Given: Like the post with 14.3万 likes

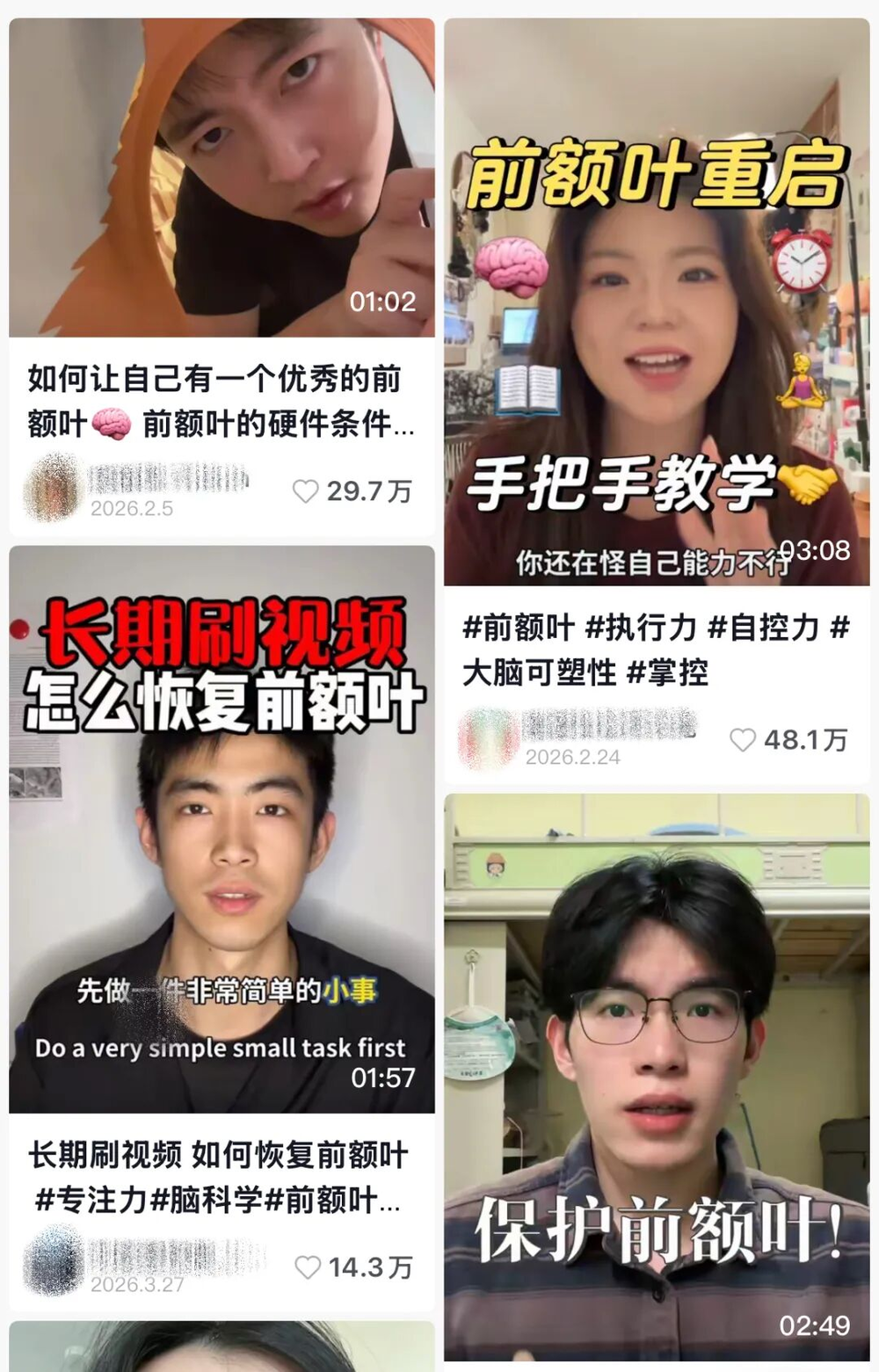Looking at the screenshot, I should [x=308, y=1267].
